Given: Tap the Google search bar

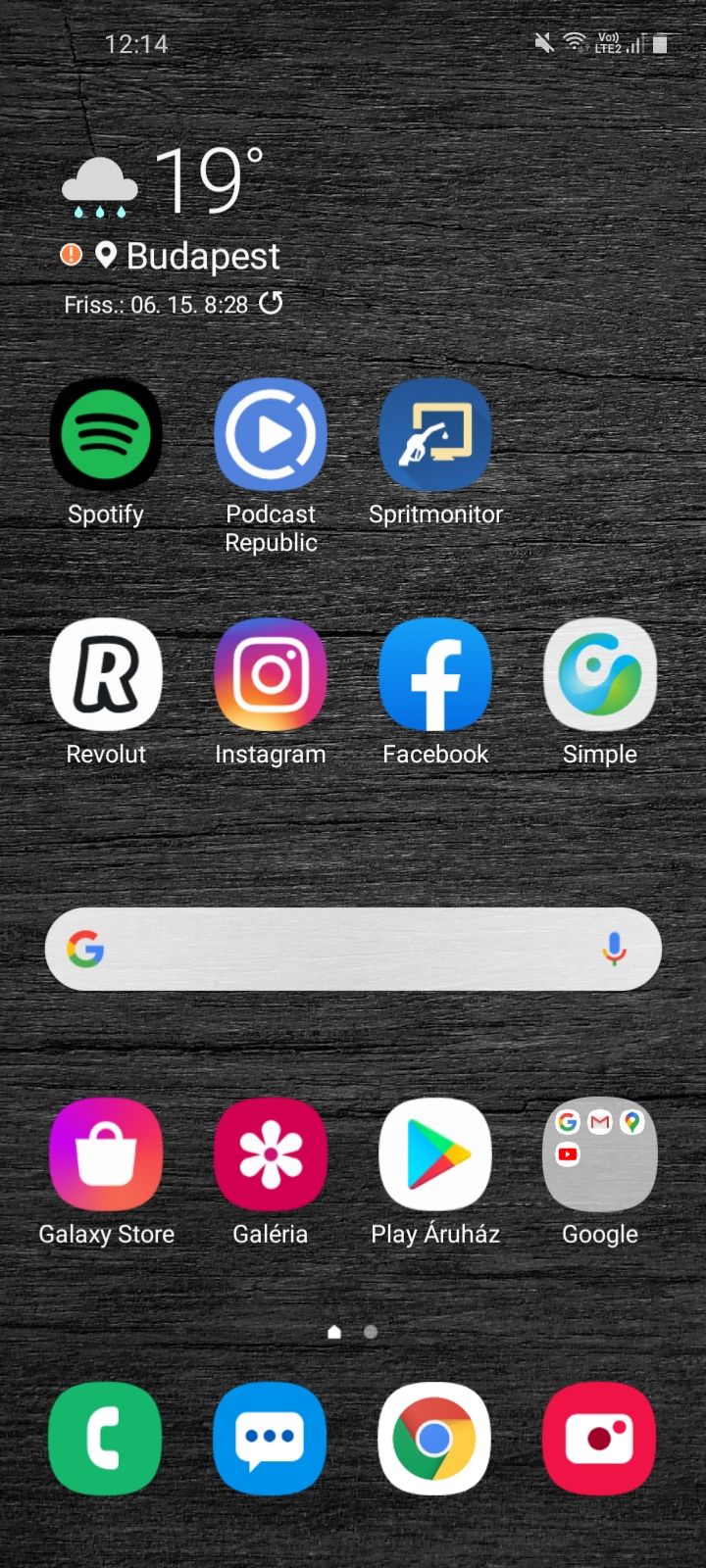Looking at the screenshot, I should (333, 949).
